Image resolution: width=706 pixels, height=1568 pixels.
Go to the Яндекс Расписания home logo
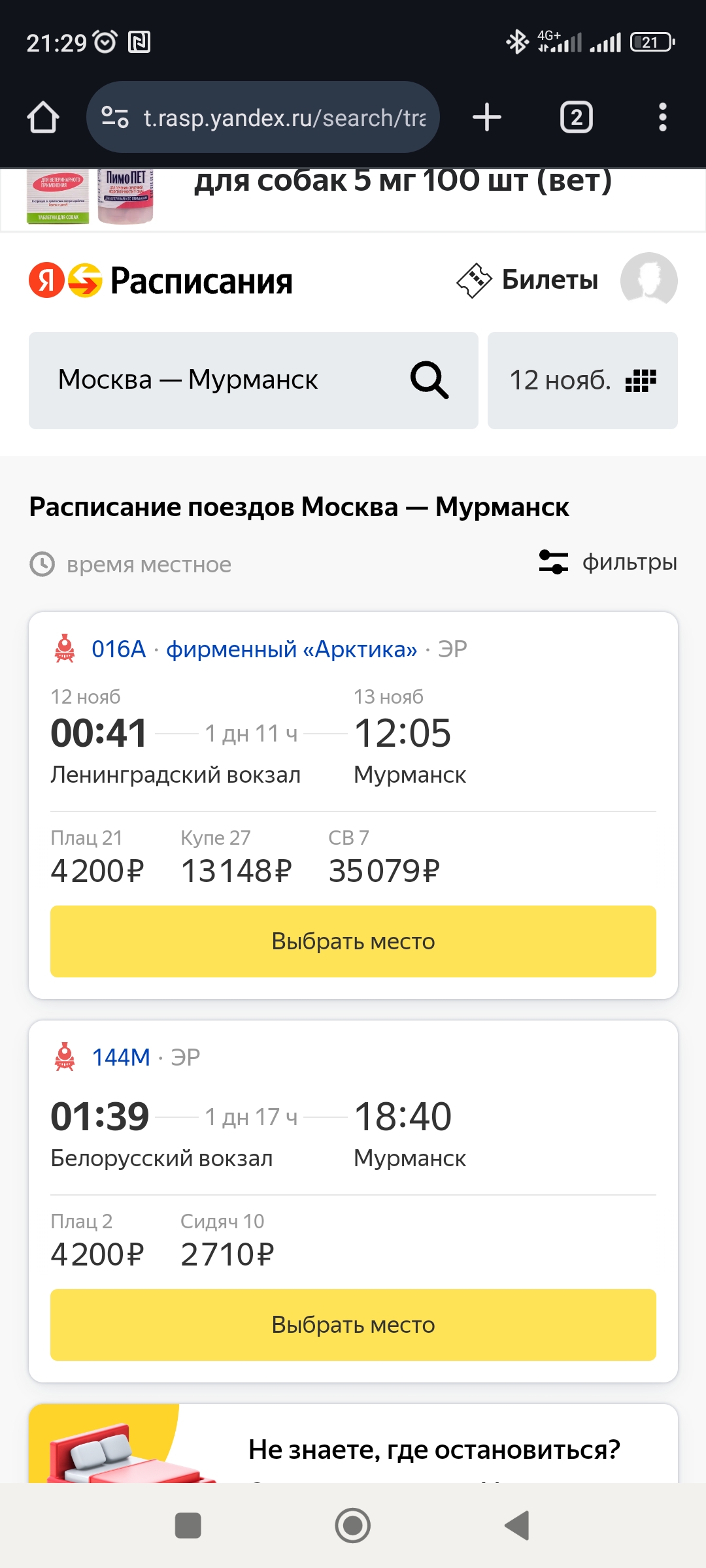pos(161,280)
